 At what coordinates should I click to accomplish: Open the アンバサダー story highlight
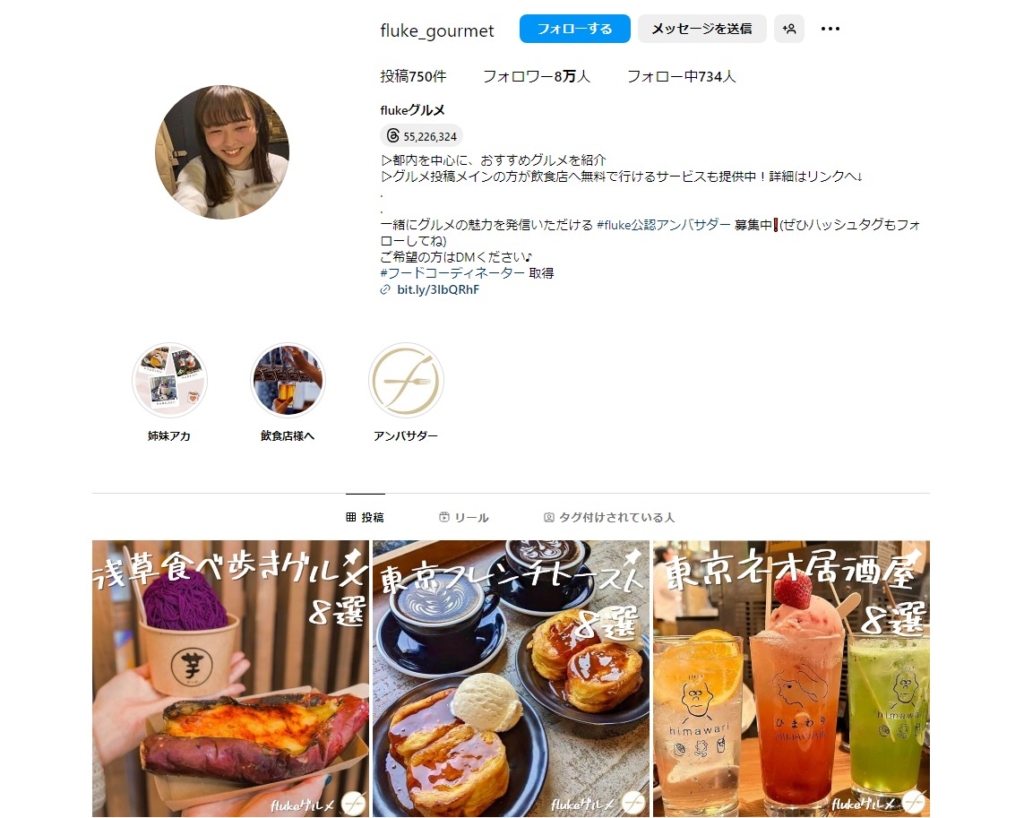[x=405, y=381]
